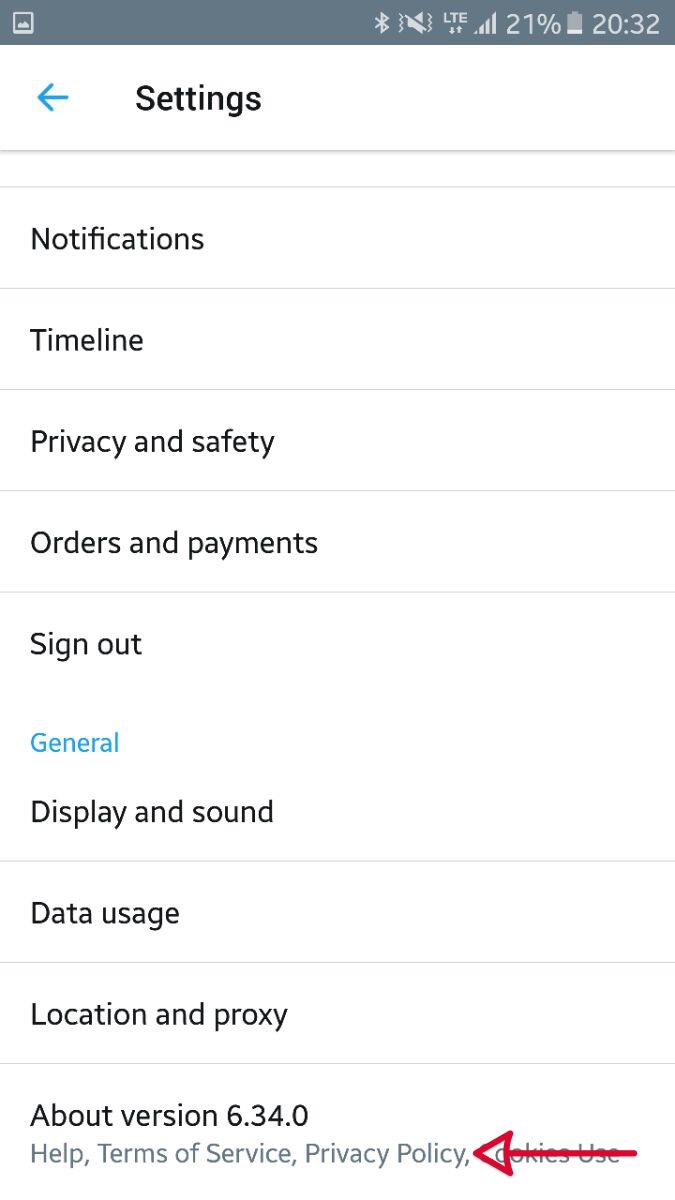Open Timeline settings
Image resolution: width=675 pixels, height=1200 pixels.
337,339
